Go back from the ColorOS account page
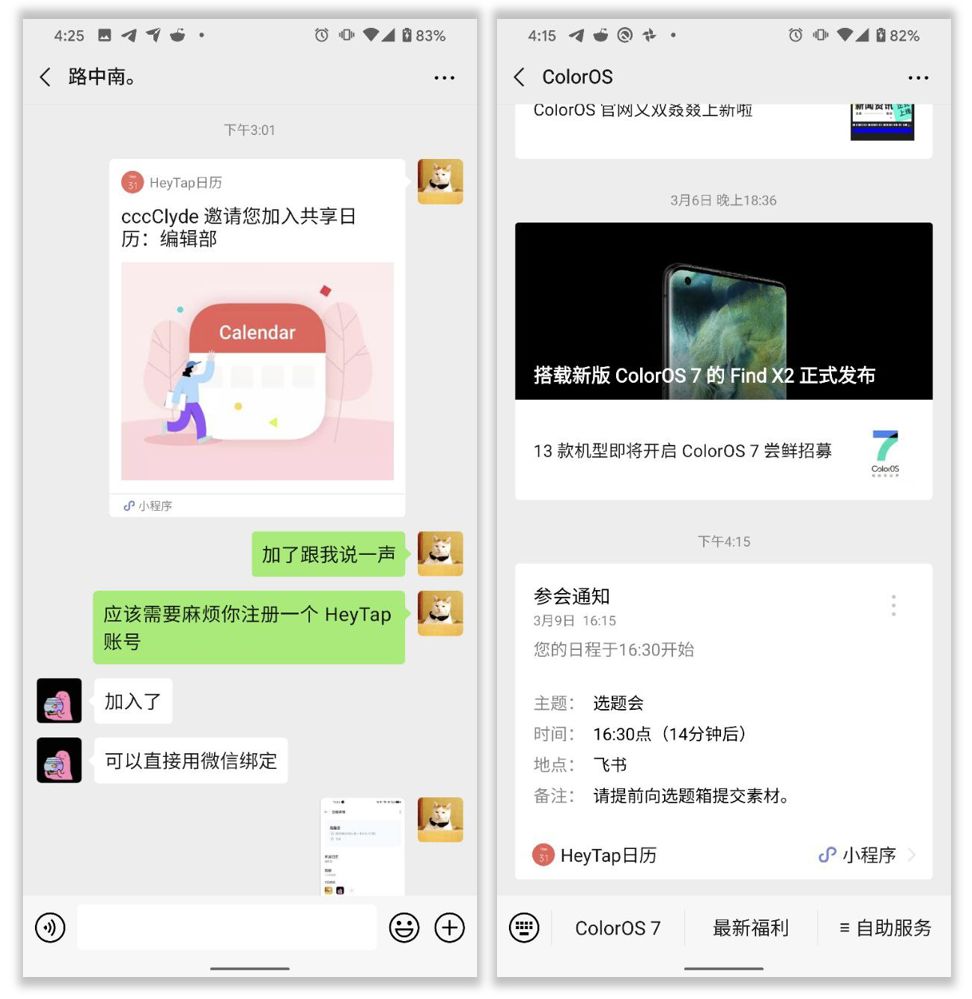The width and height of the screenshot is (972, 999). (x=519, y=77)
